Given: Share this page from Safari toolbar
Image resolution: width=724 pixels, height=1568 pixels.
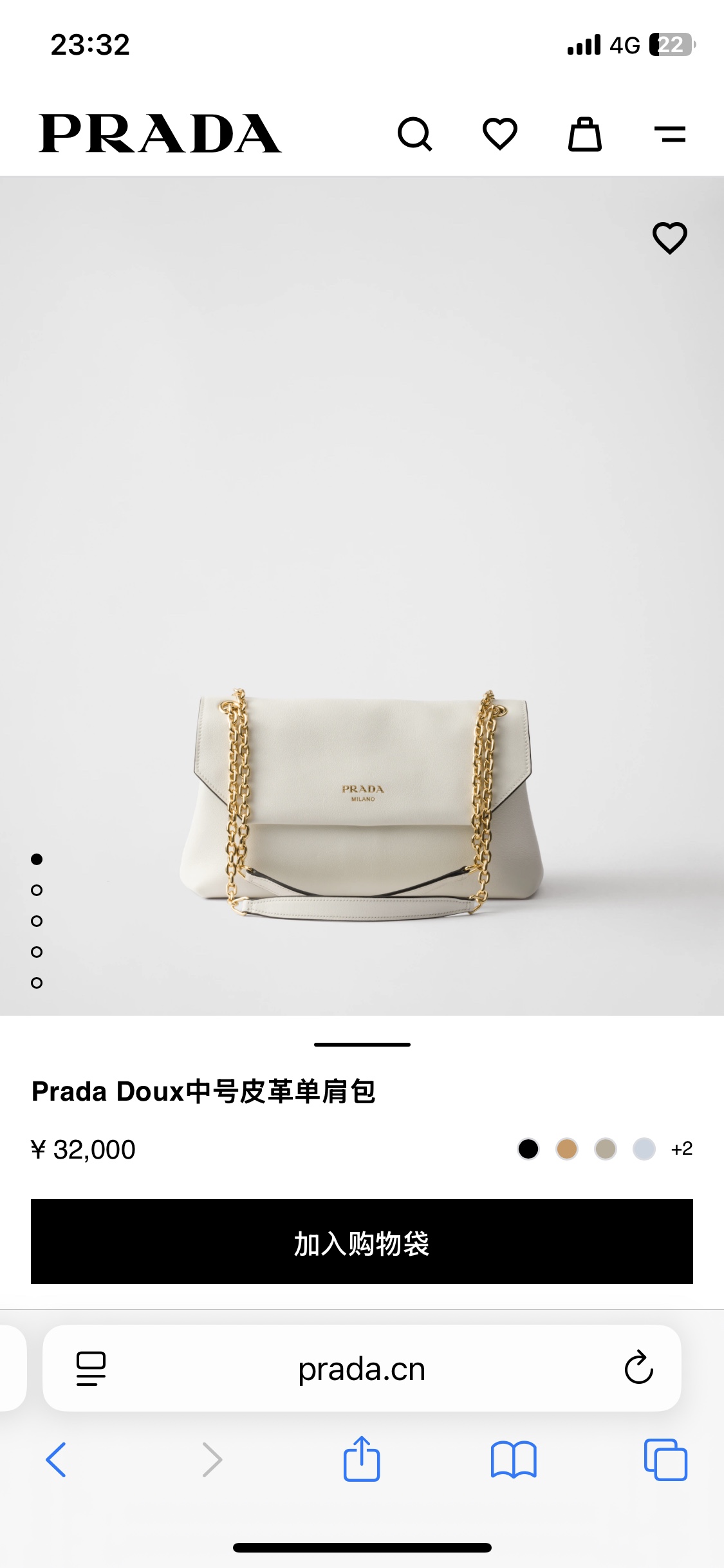Looking at the screenshot, I should tap(362, 1459).
